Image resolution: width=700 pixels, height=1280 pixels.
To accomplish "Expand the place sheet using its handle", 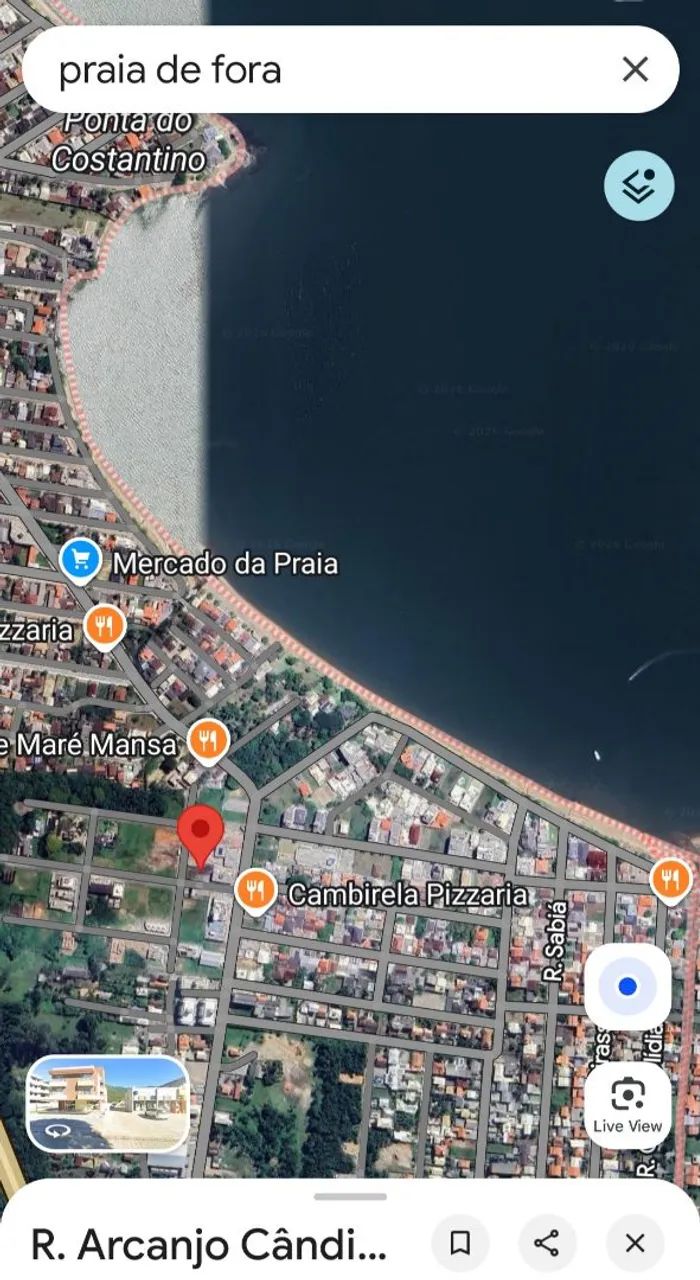I will [x=350, y=1196].
